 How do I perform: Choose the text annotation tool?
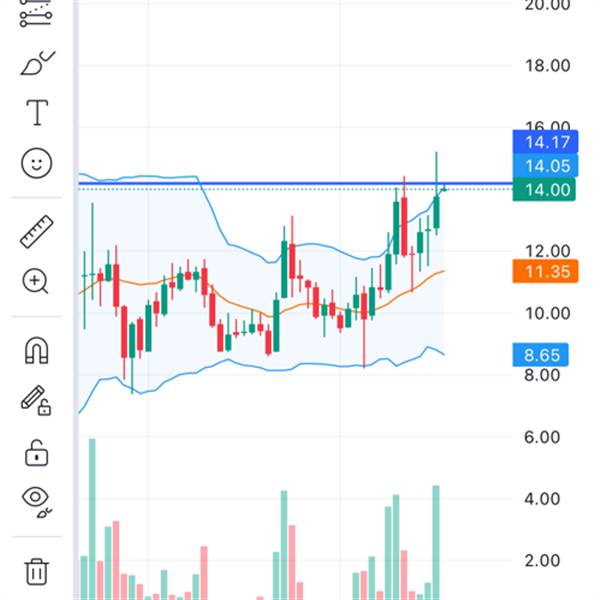[37, 112]
